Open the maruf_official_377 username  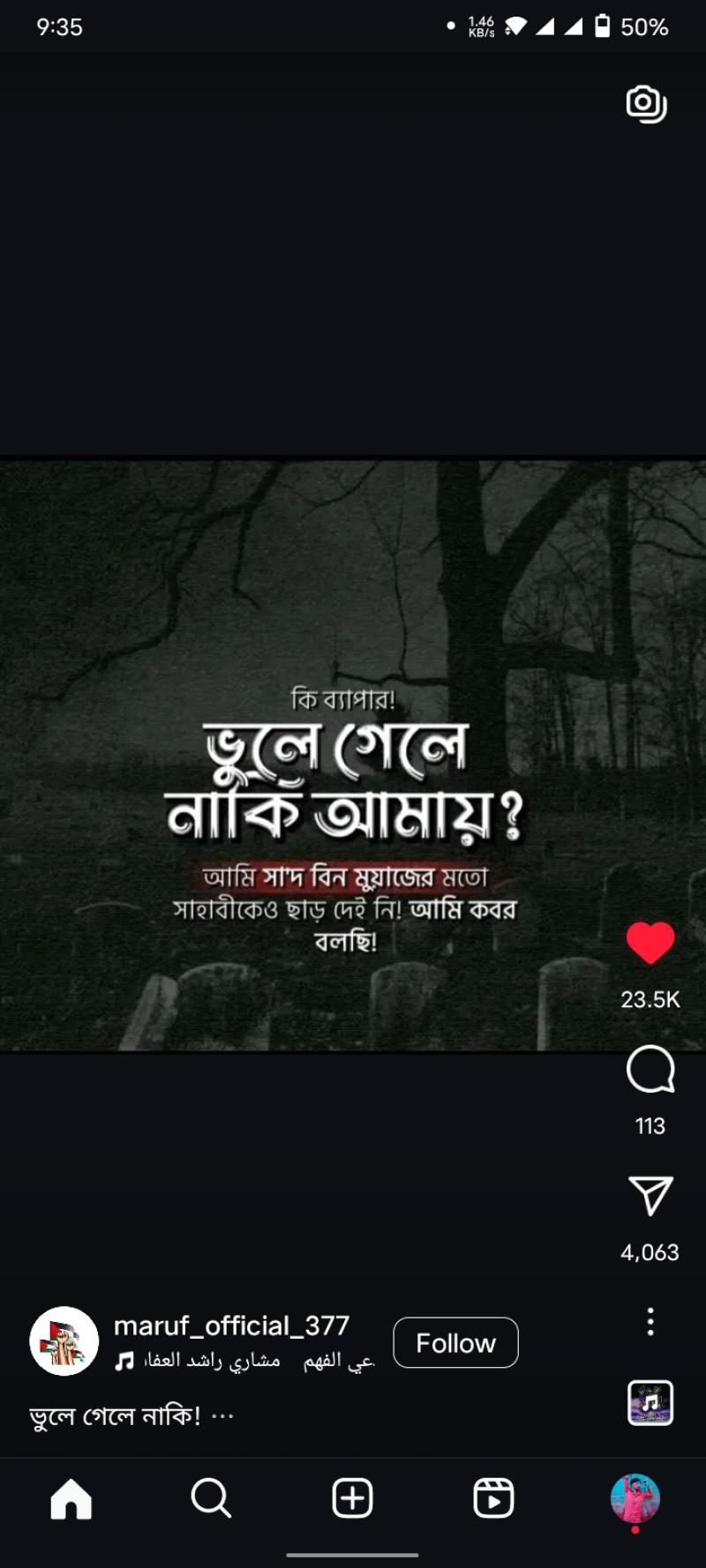(x=231, y=1325)
